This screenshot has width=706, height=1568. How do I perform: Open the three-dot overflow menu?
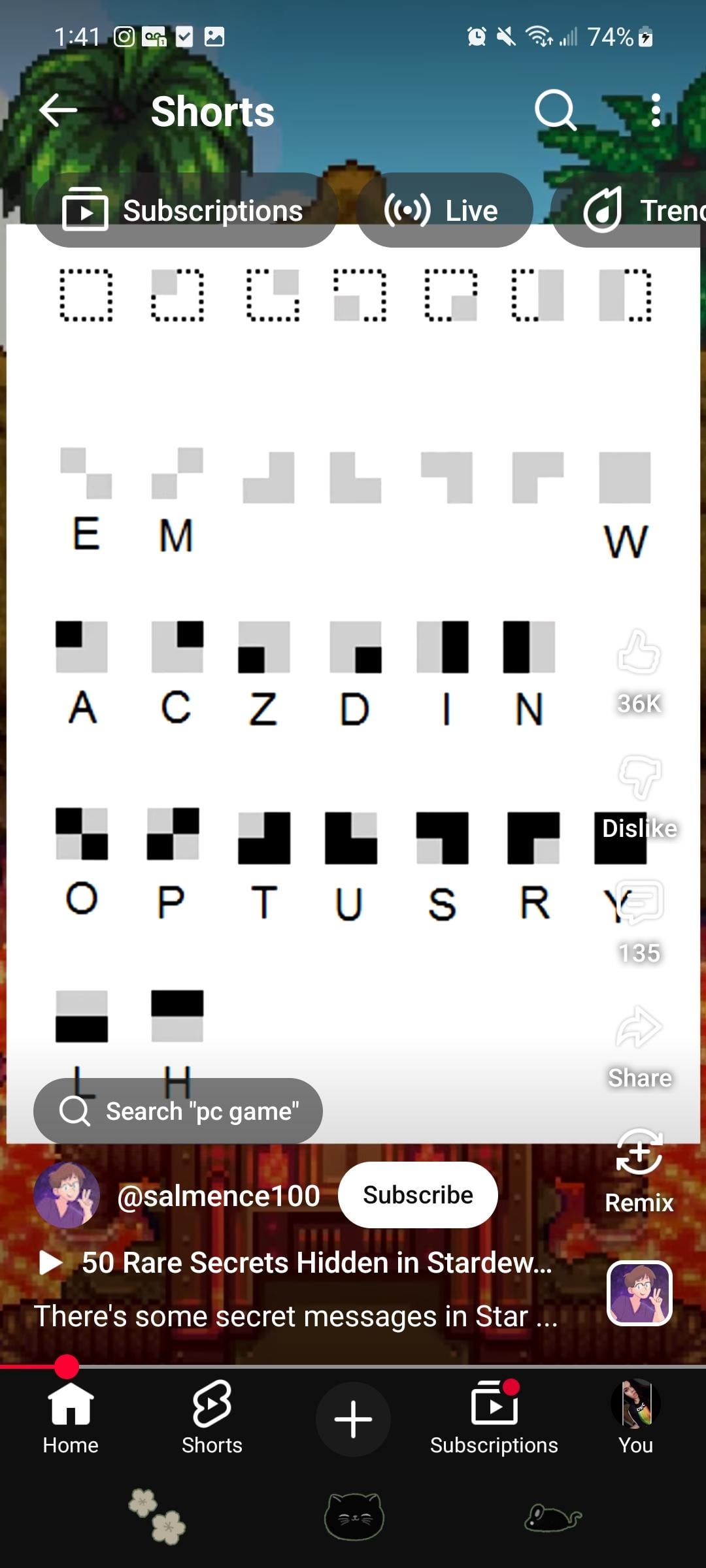656,110
